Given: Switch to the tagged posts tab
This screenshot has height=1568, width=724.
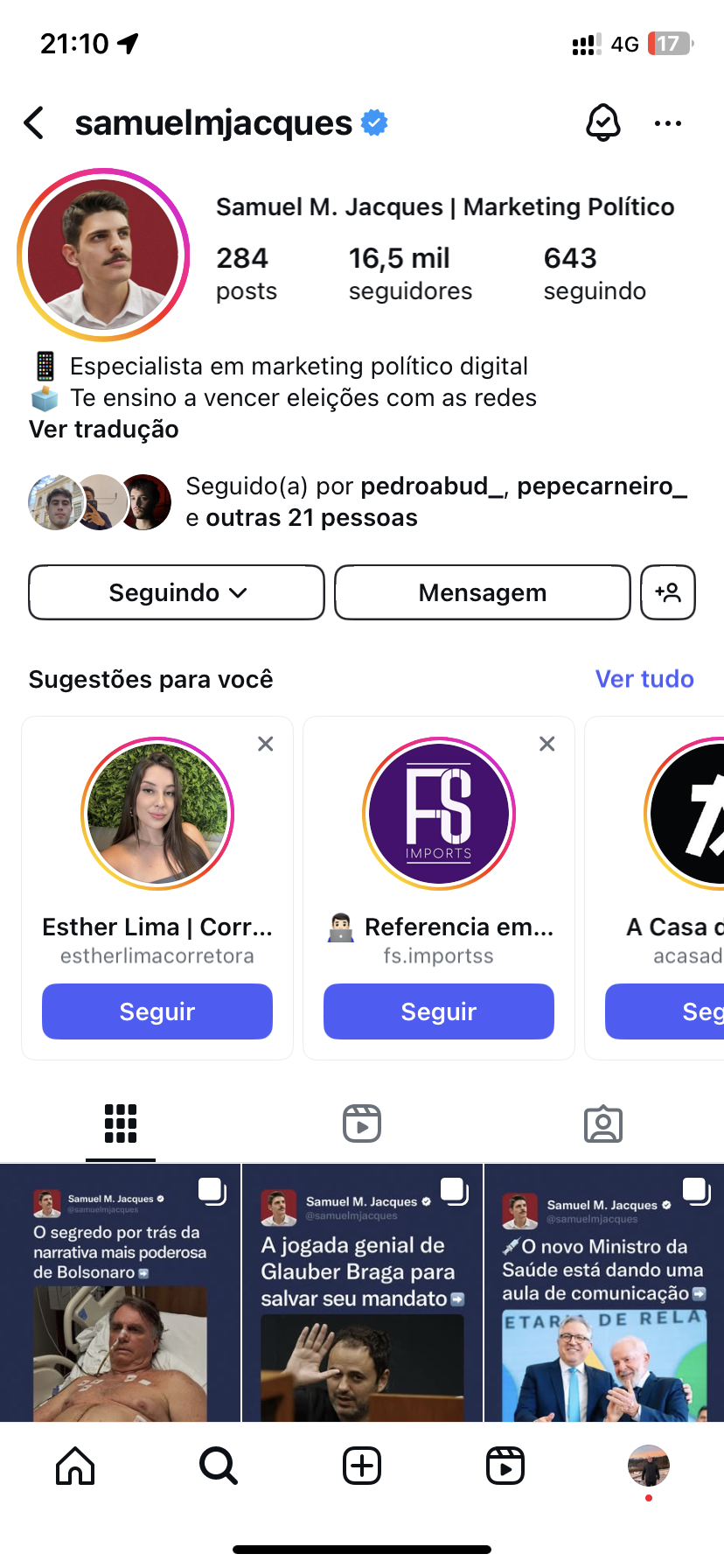Looking at the screenshot, I should coord(603,1123).
